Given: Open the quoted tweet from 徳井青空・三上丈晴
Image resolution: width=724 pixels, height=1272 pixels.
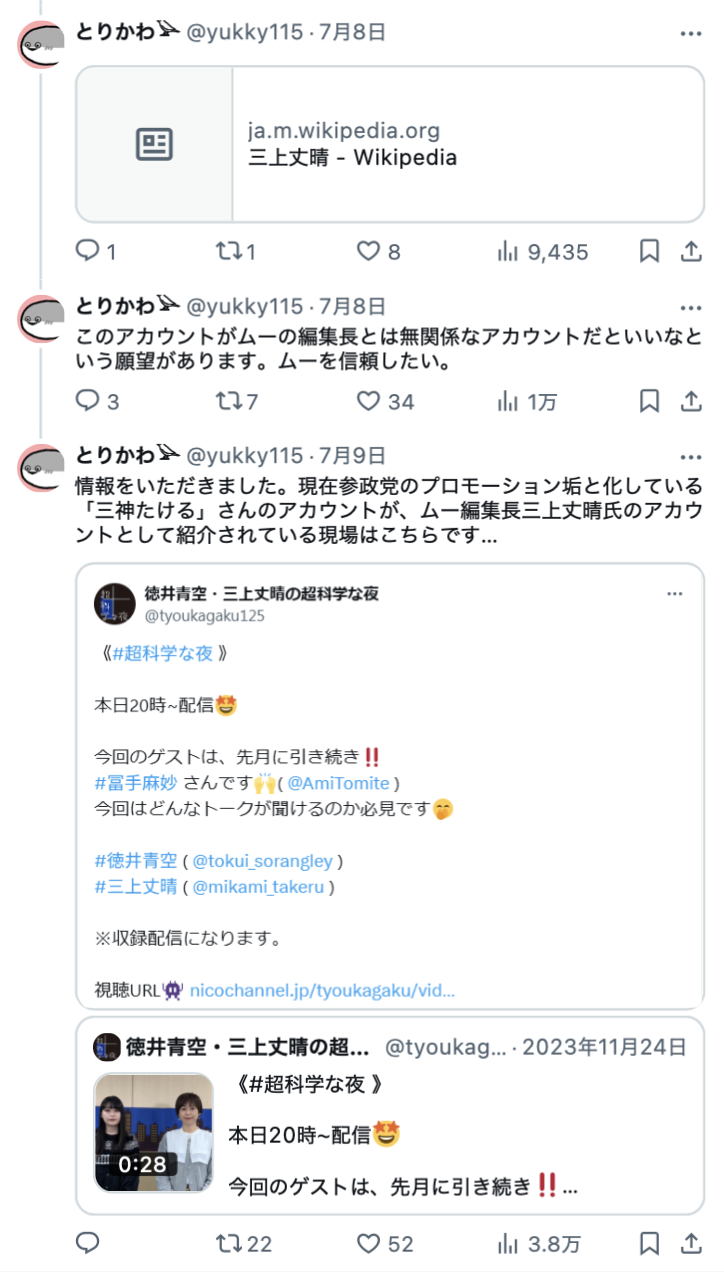Looking at the screenshot, I should coord(390,1116).
